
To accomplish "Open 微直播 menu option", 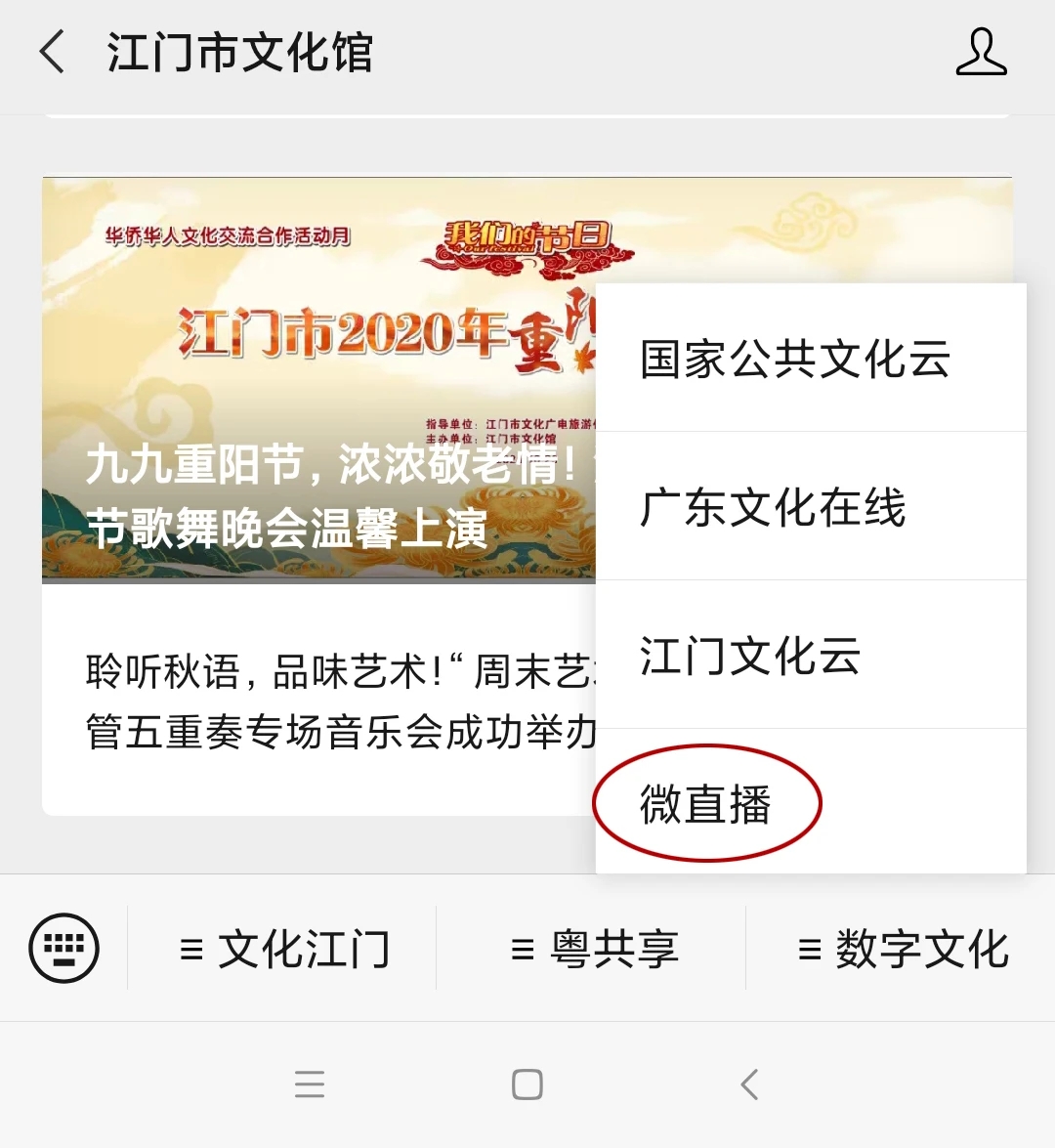I will (x=707, y=804).
